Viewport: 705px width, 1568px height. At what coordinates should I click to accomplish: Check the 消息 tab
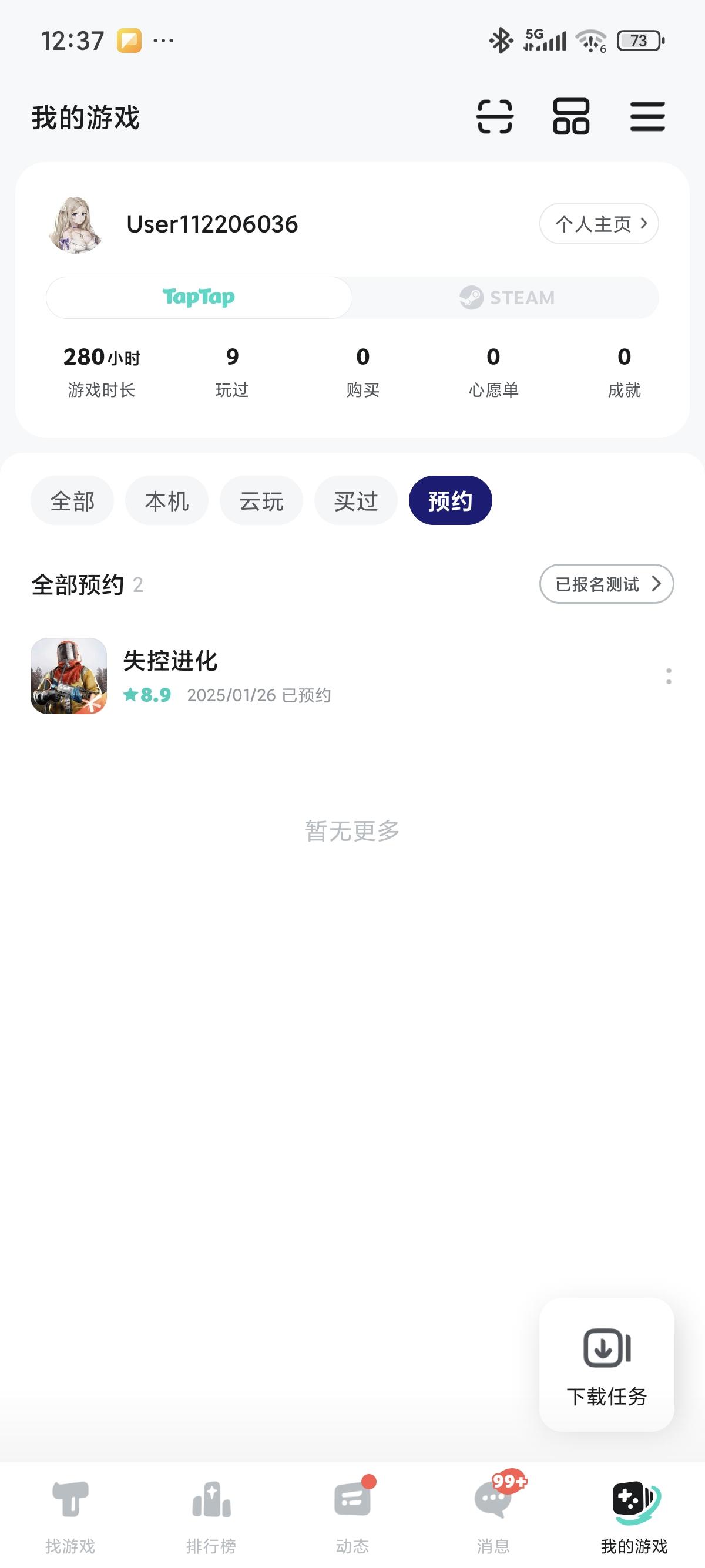pyautogui.click(x=493, y=1516)
